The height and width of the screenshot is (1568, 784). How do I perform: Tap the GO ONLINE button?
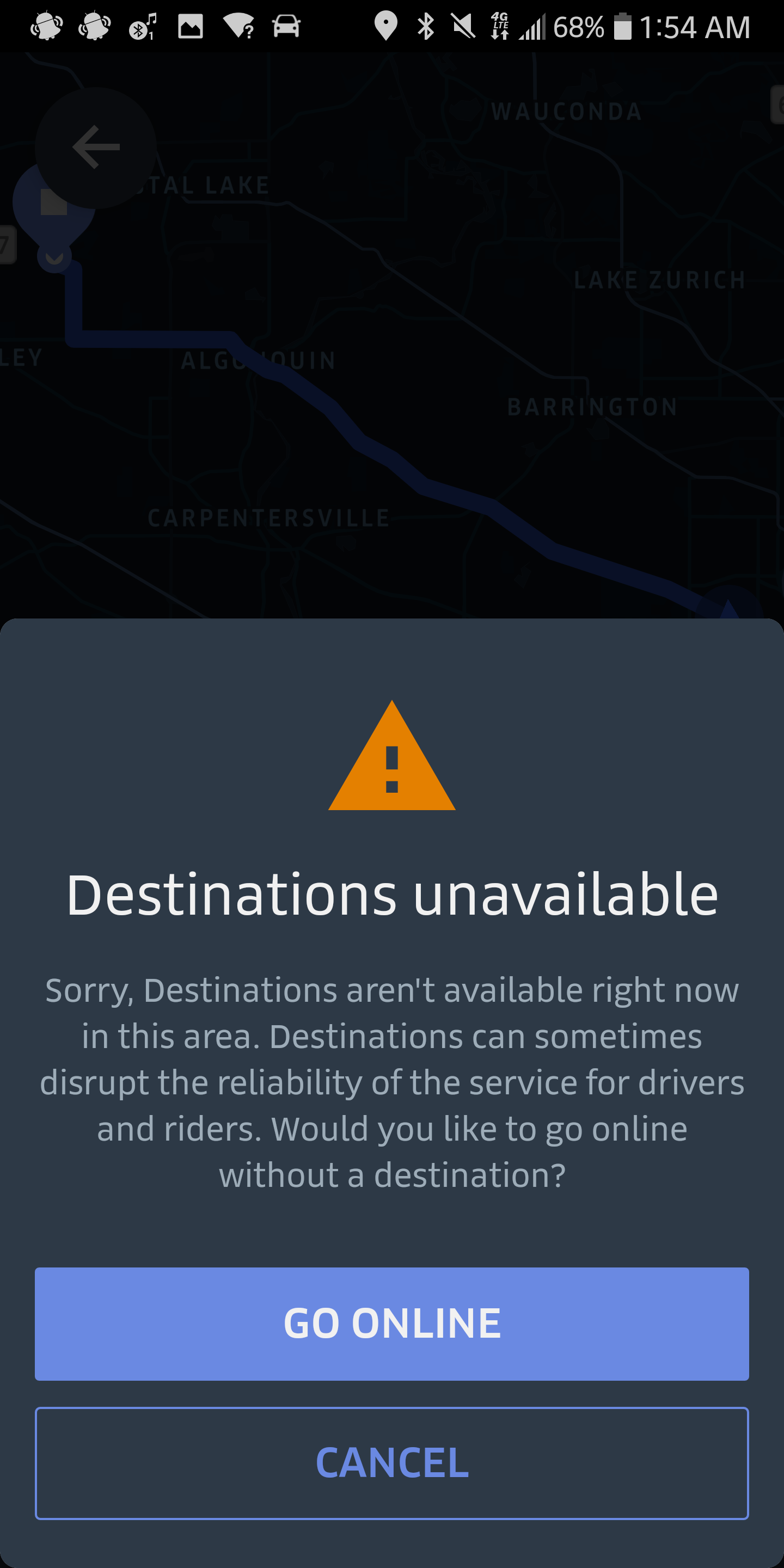[392, 1324]
